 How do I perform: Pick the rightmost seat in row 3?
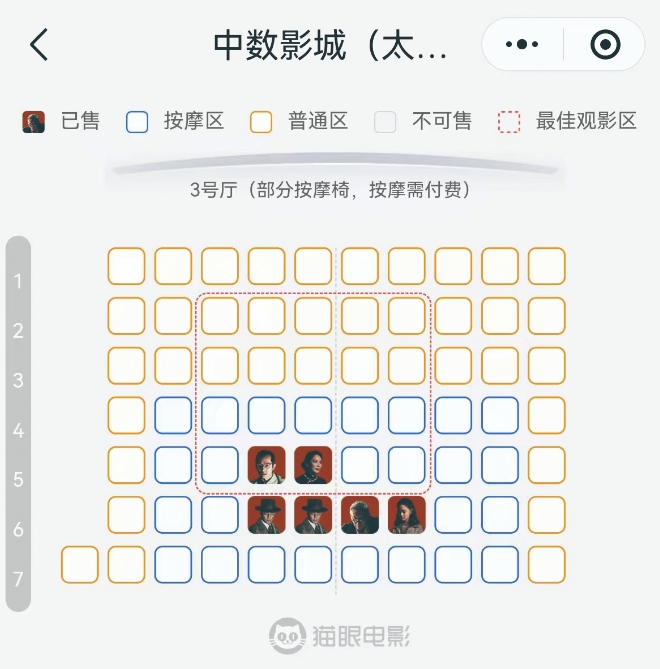pyautogui.click(x=547, y=365)
